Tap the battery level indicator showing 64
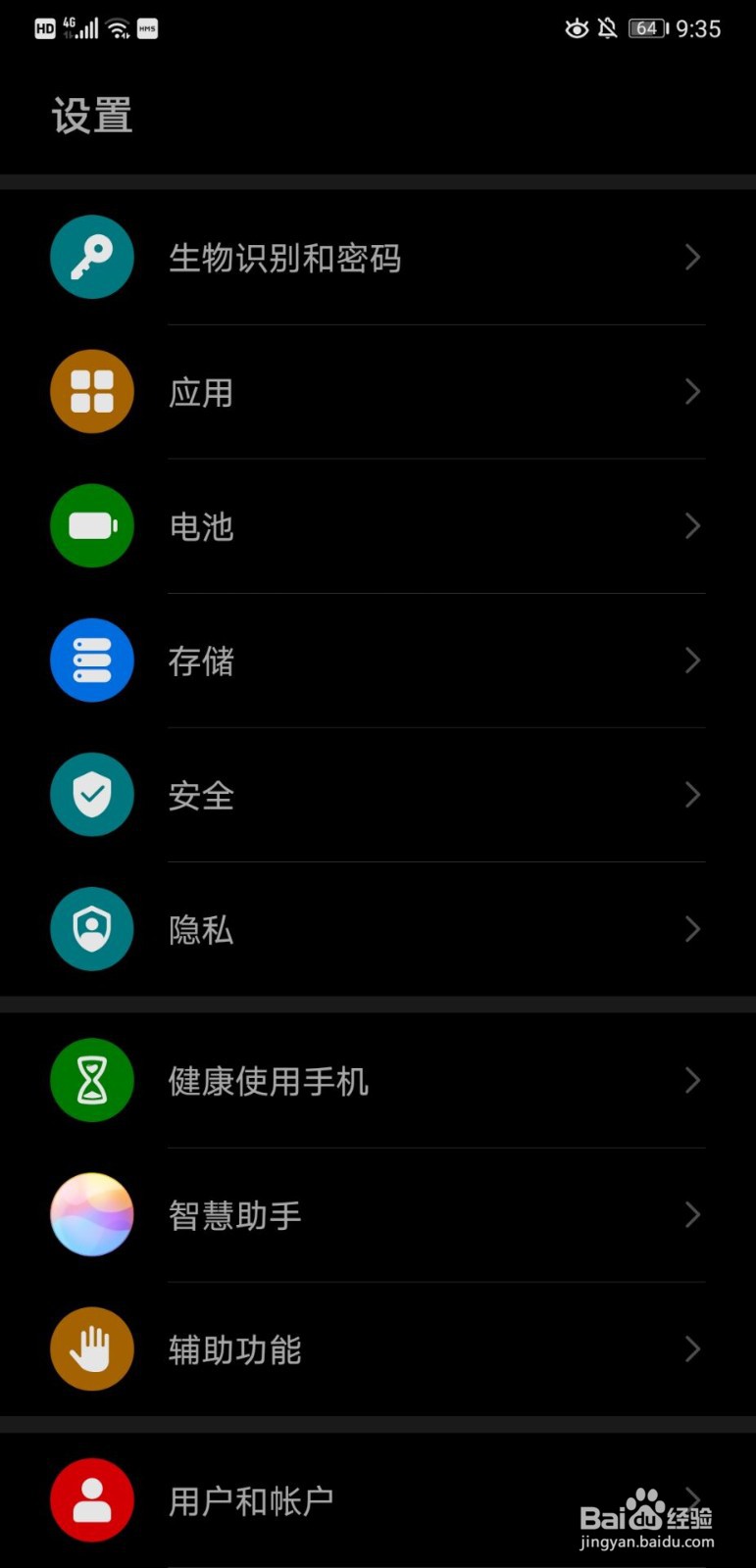756x1568 pixels. 646,27
